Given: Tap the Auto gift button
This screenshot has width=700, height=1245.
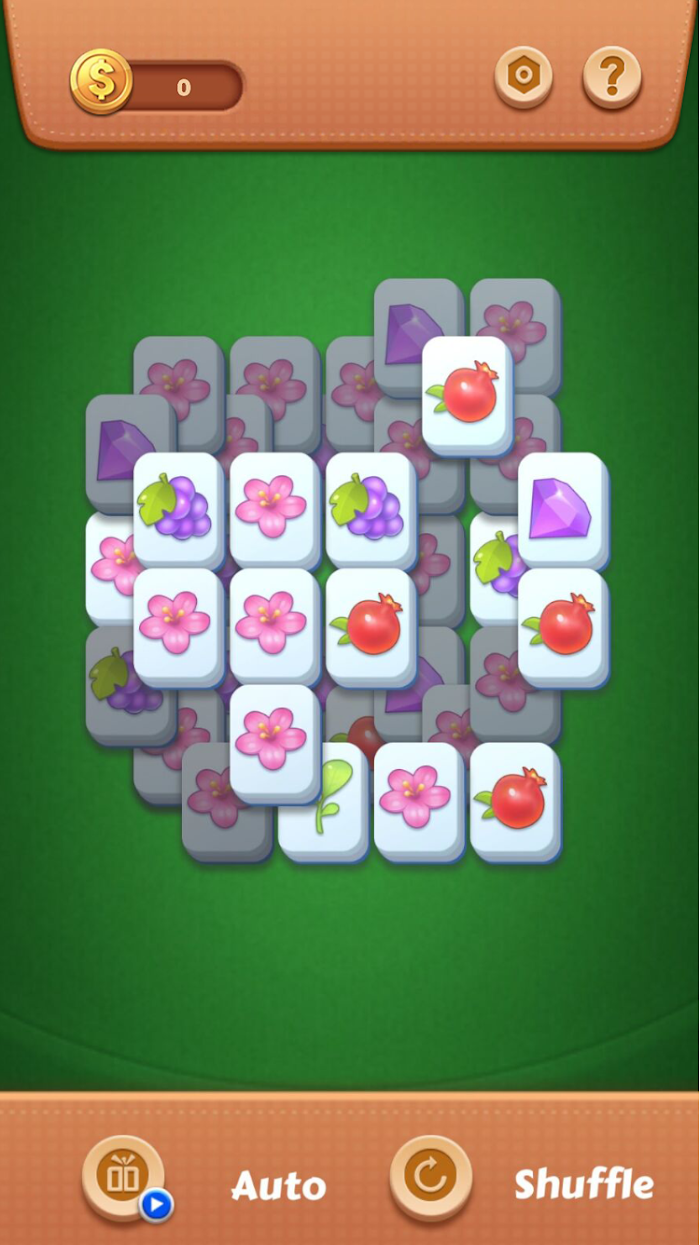Looking at the screenshot, I should pyautogui.click(x=124, y=1178).
